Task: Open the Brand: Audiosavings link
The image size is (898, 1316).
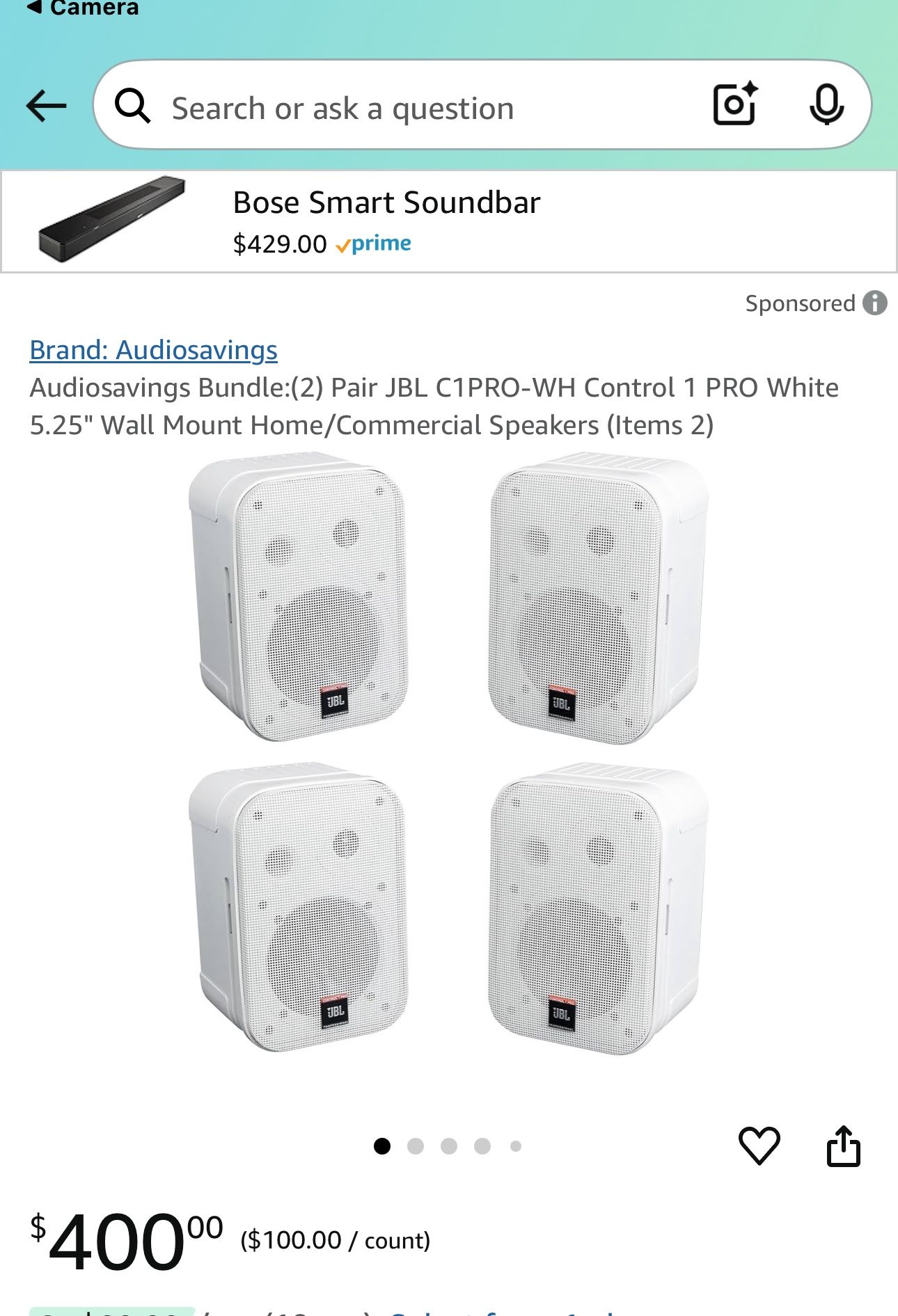Action: (x=153, y=350)
